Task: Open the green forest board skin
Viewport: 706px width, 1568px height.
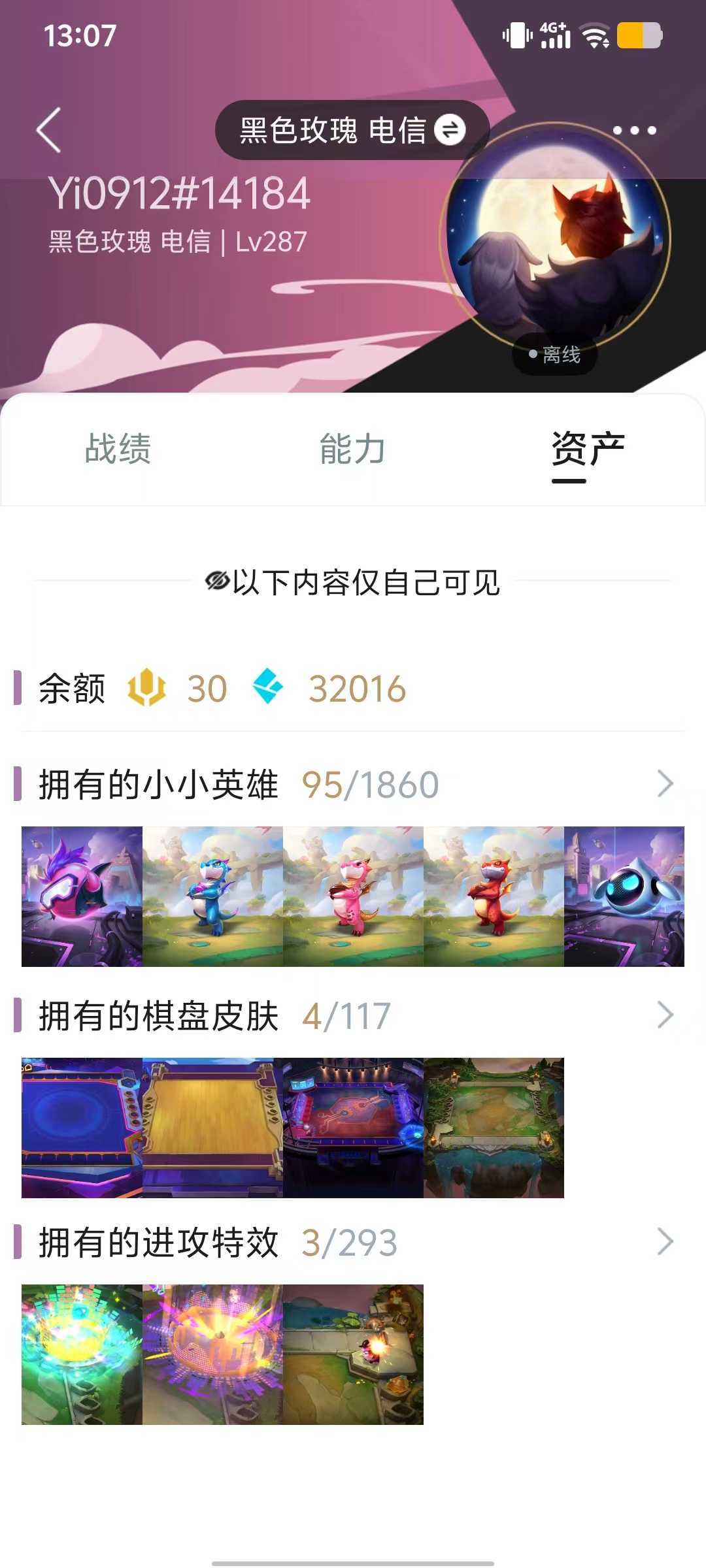Action: point(494,1128)
